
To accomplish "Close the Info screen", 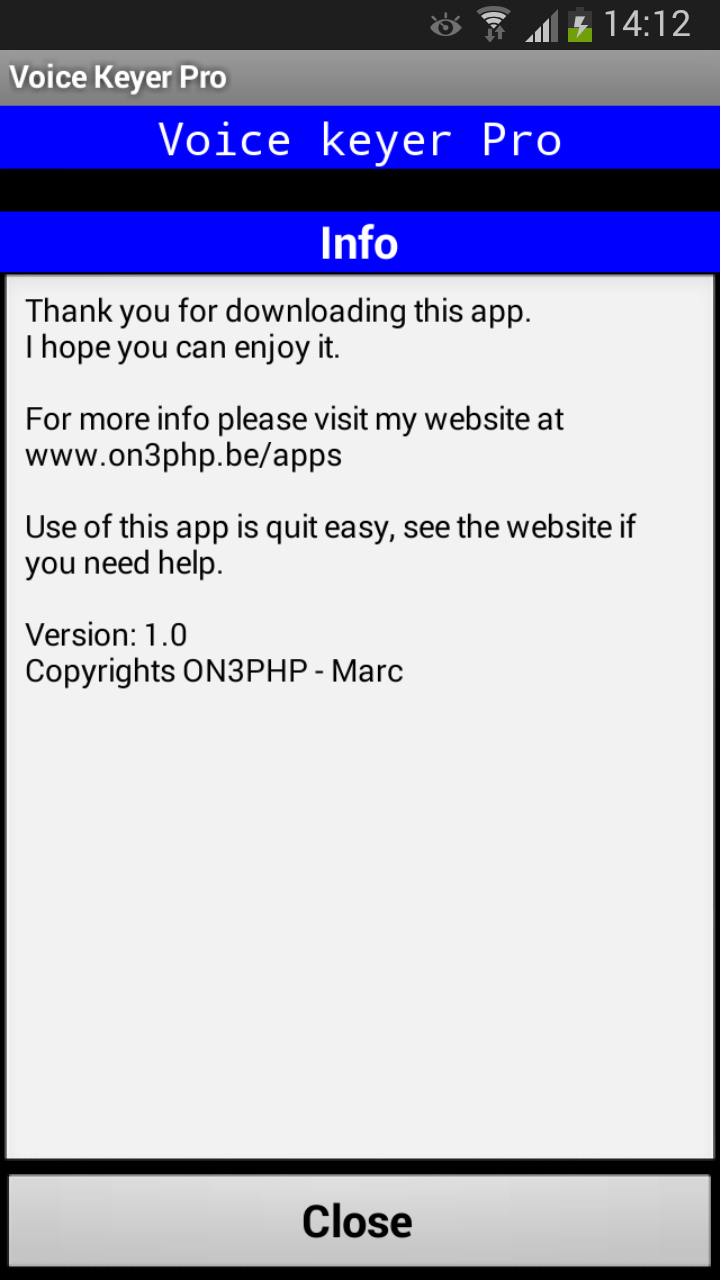I will point(359,1221).
